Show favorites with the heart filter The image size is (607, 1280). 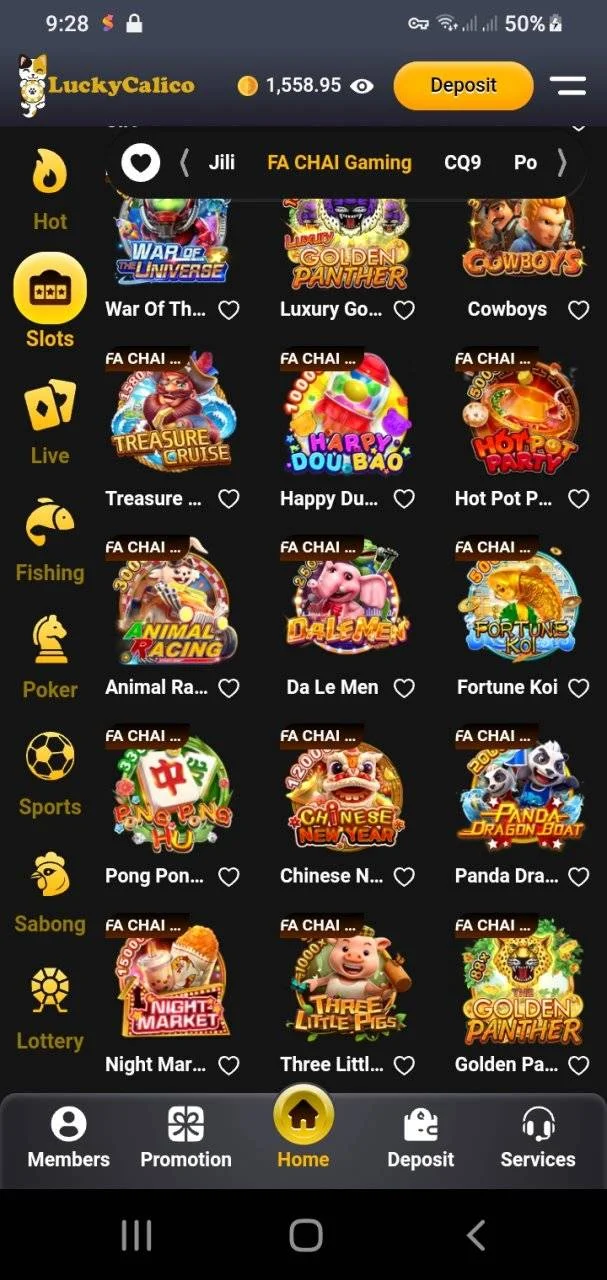point(140,162)
